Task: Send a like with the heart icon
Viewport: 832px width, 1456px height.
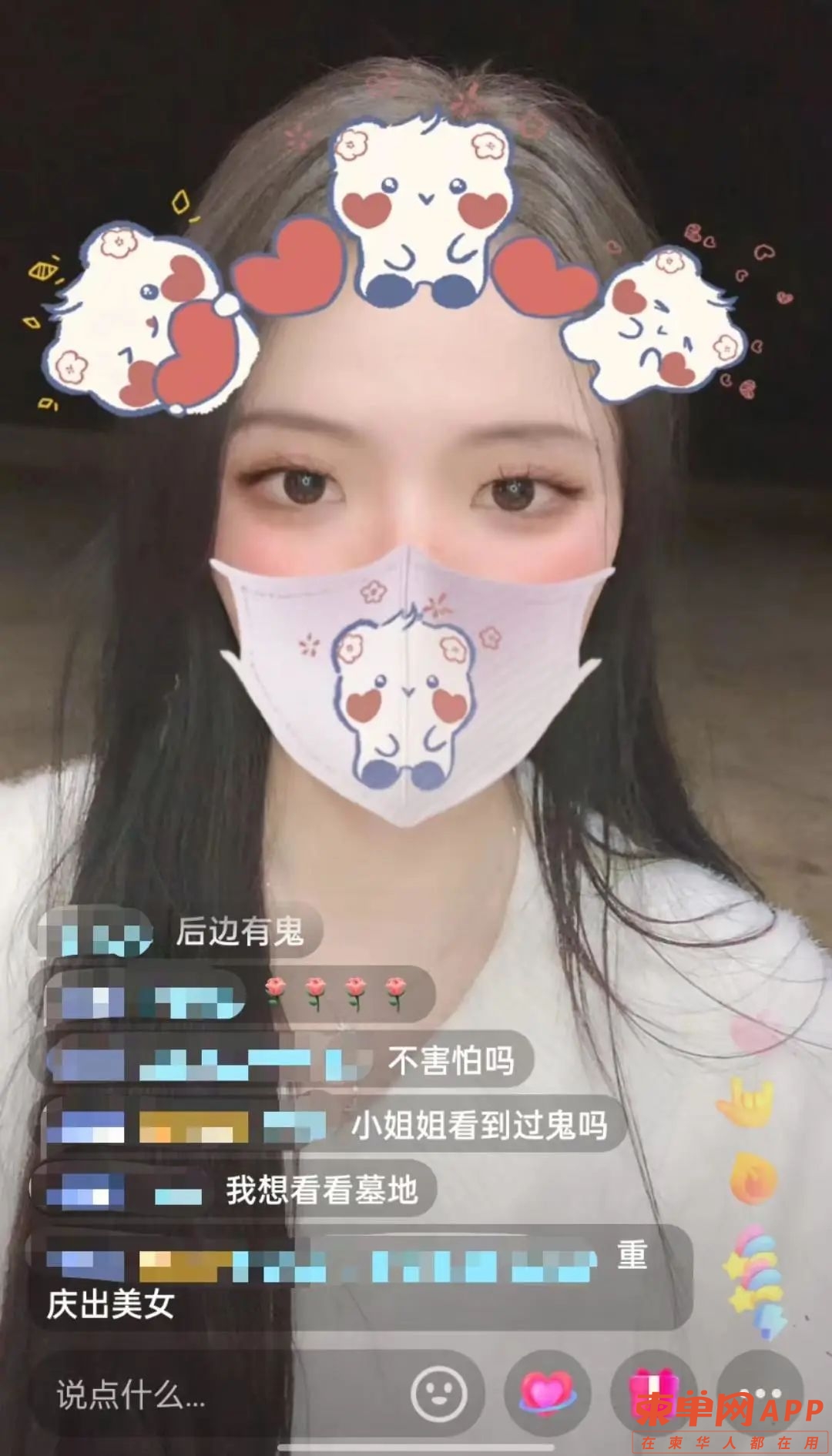Action: (x=547, y=1394)
